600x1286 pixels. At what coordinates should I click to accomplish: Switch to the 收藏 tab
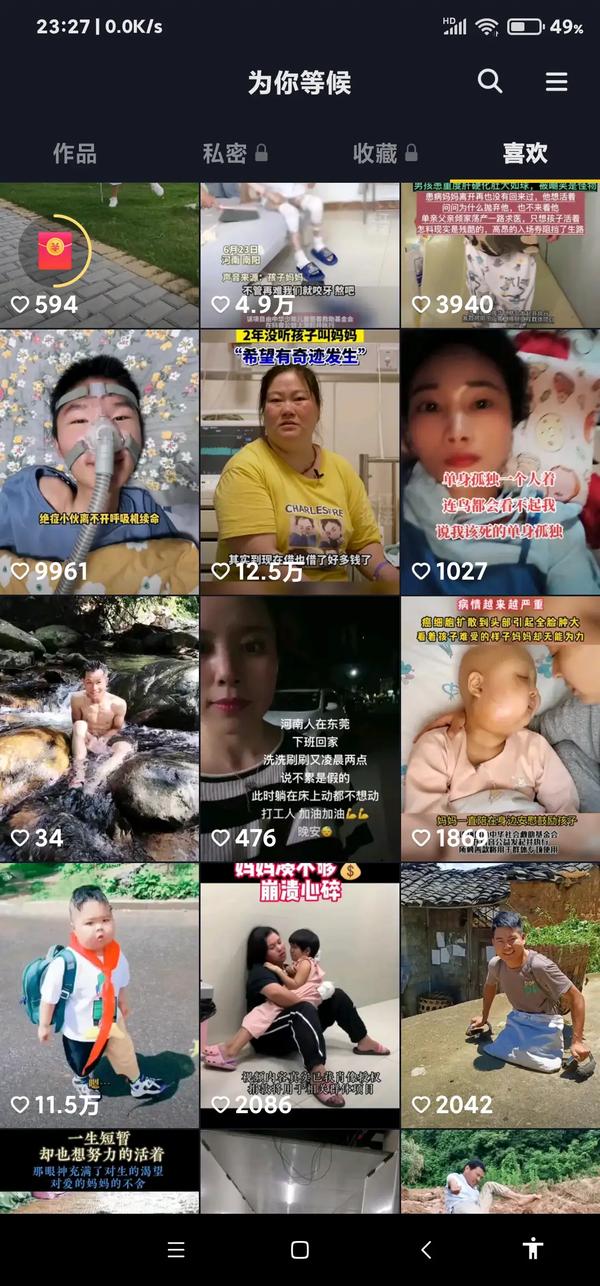(x=384, y=153)
